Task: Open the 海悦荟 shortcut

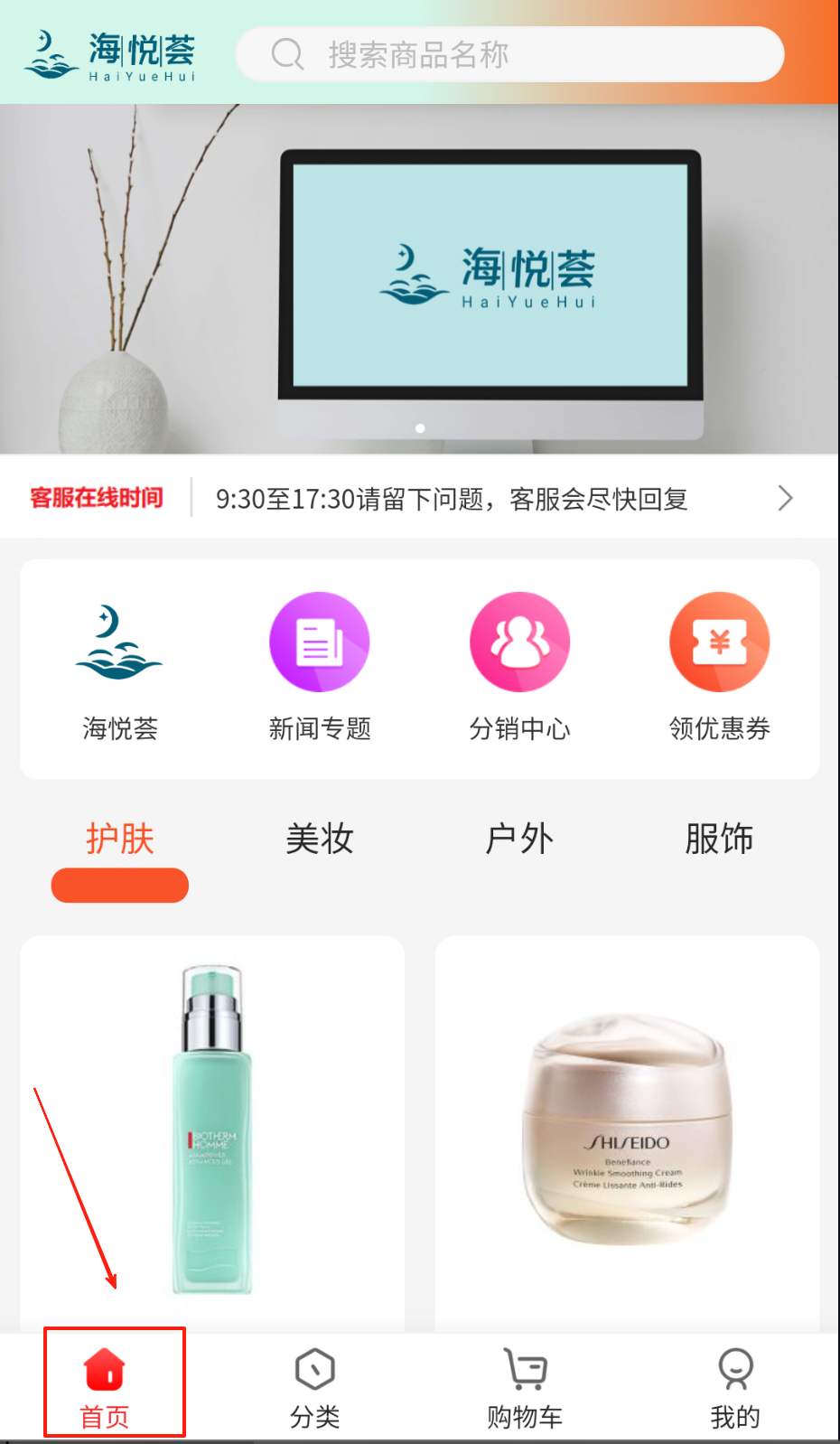Action: point(119,667)
